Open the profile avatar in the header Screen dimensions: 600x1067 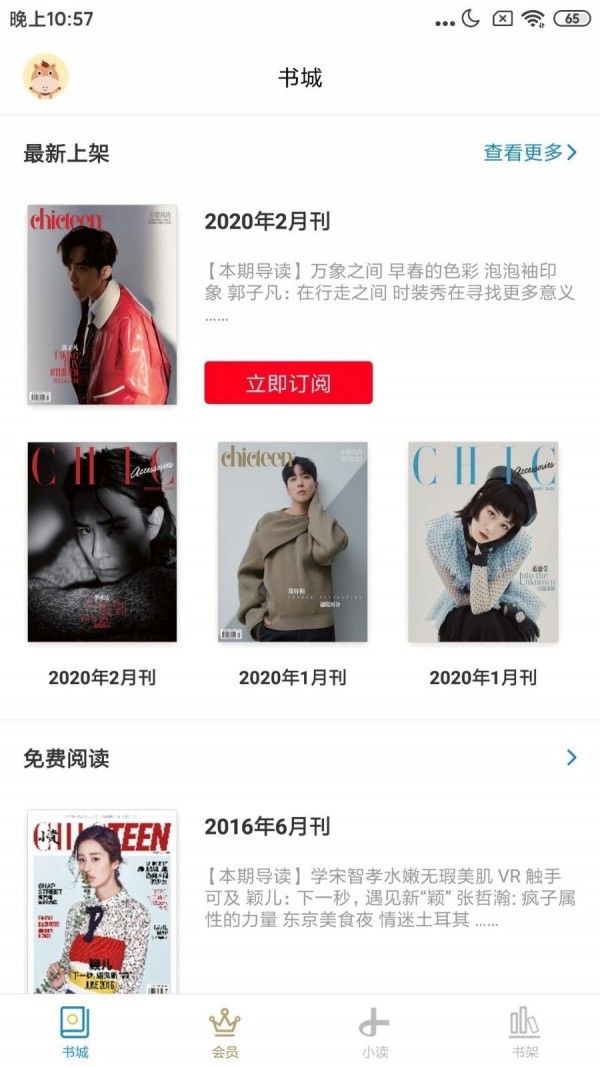(46, 77)
